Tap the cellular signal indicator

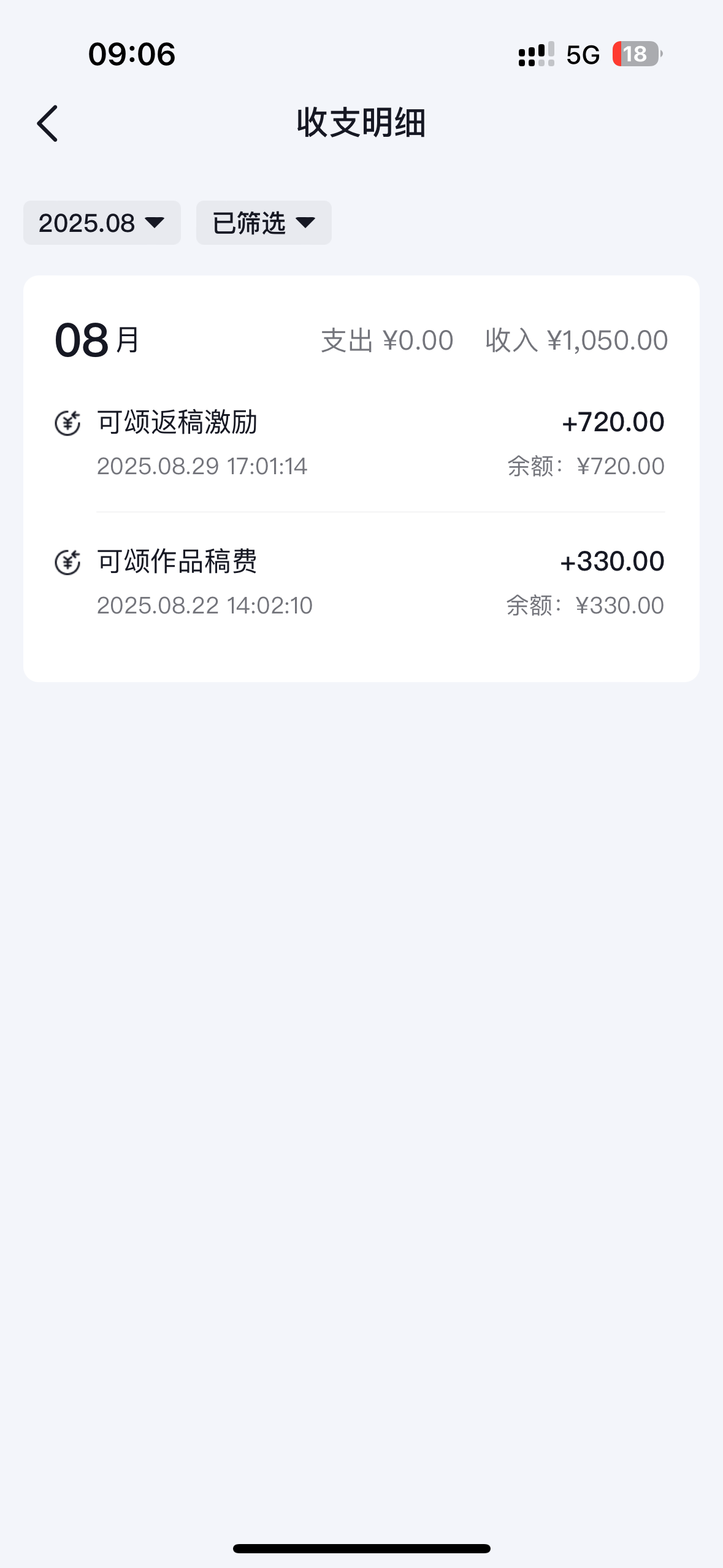tap(535, 55)
